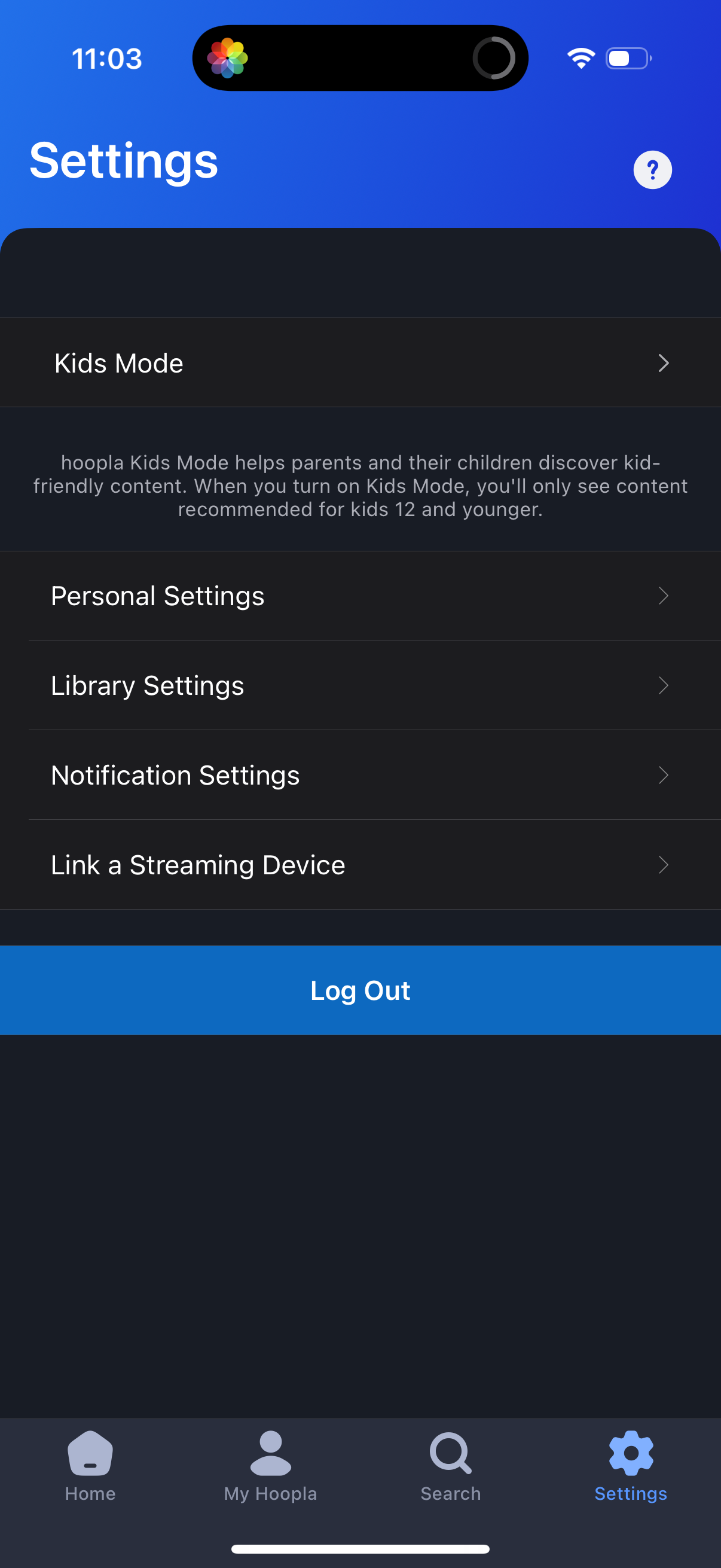Expand the Kids Mode chevron
Image resolution: width=721 pixels, height=1568 pixels.
coord(664,363)
